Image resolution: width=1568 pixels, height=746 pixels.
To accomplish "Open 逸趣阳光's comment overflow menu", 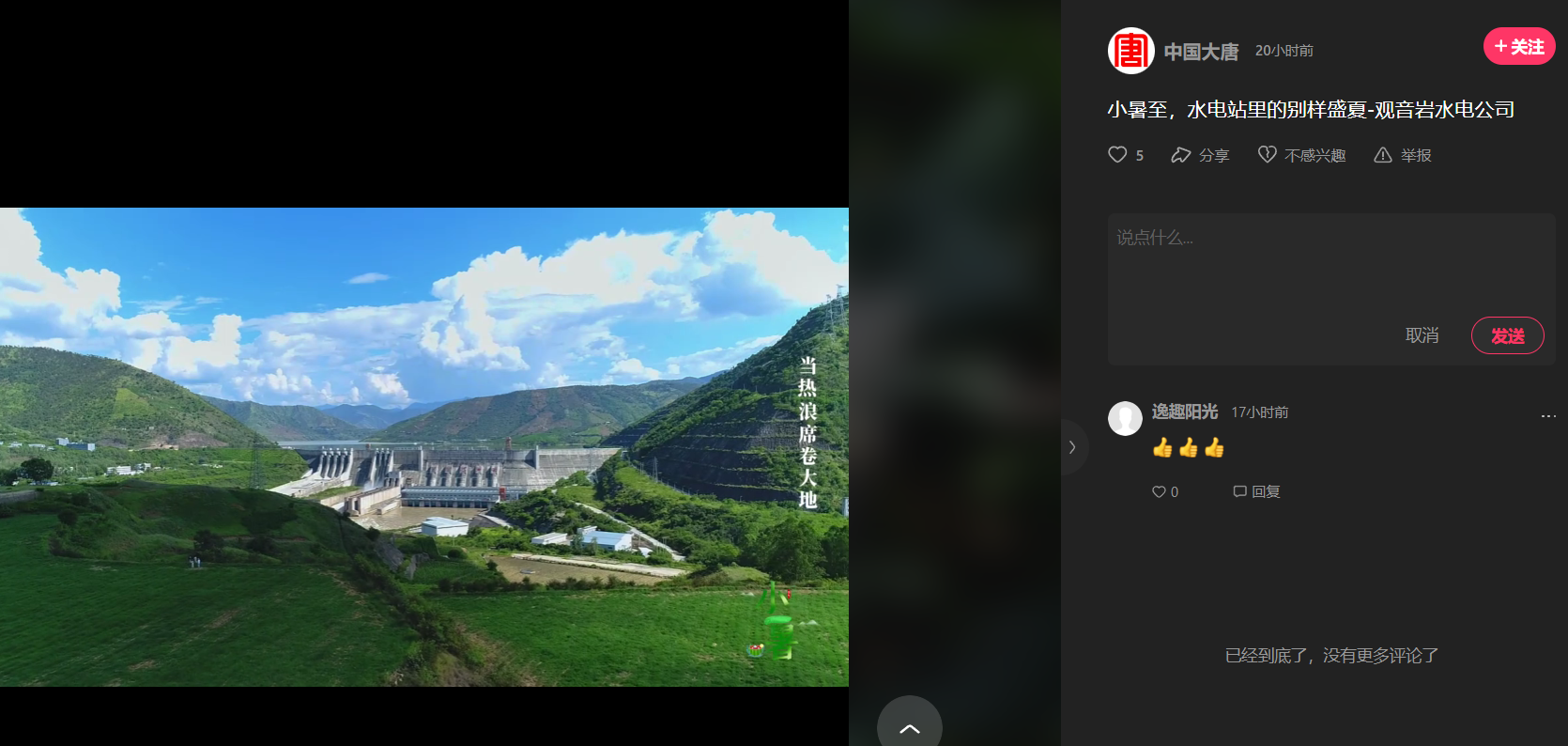I will point(1548,415).
